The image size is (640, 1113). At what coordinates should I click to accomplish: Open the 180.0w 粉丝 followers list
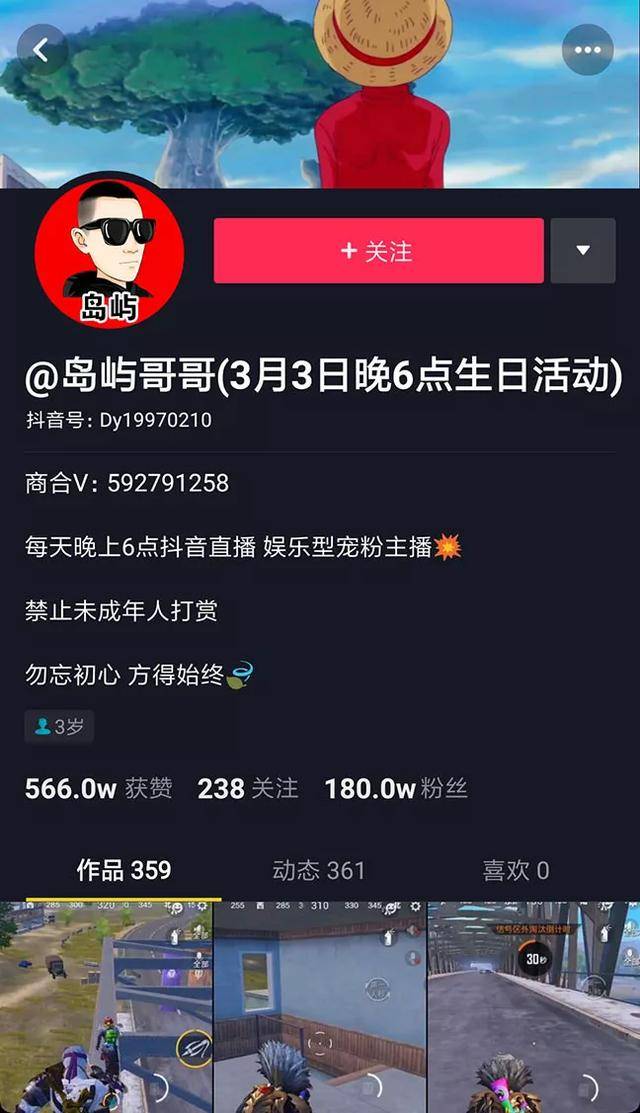click(x=396, y=789)
